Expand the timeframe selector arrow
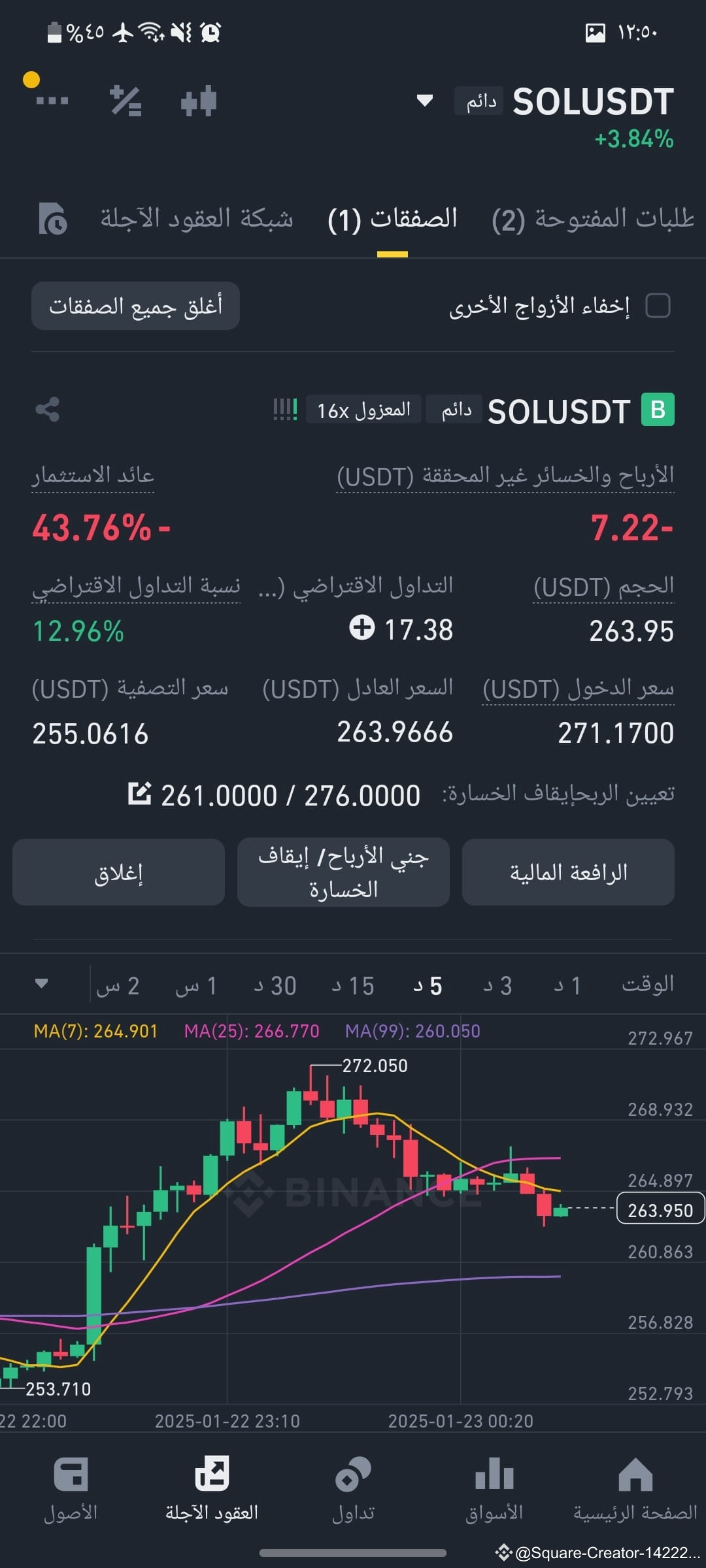Screen dimensions: 706x1568 coord(41,983)
